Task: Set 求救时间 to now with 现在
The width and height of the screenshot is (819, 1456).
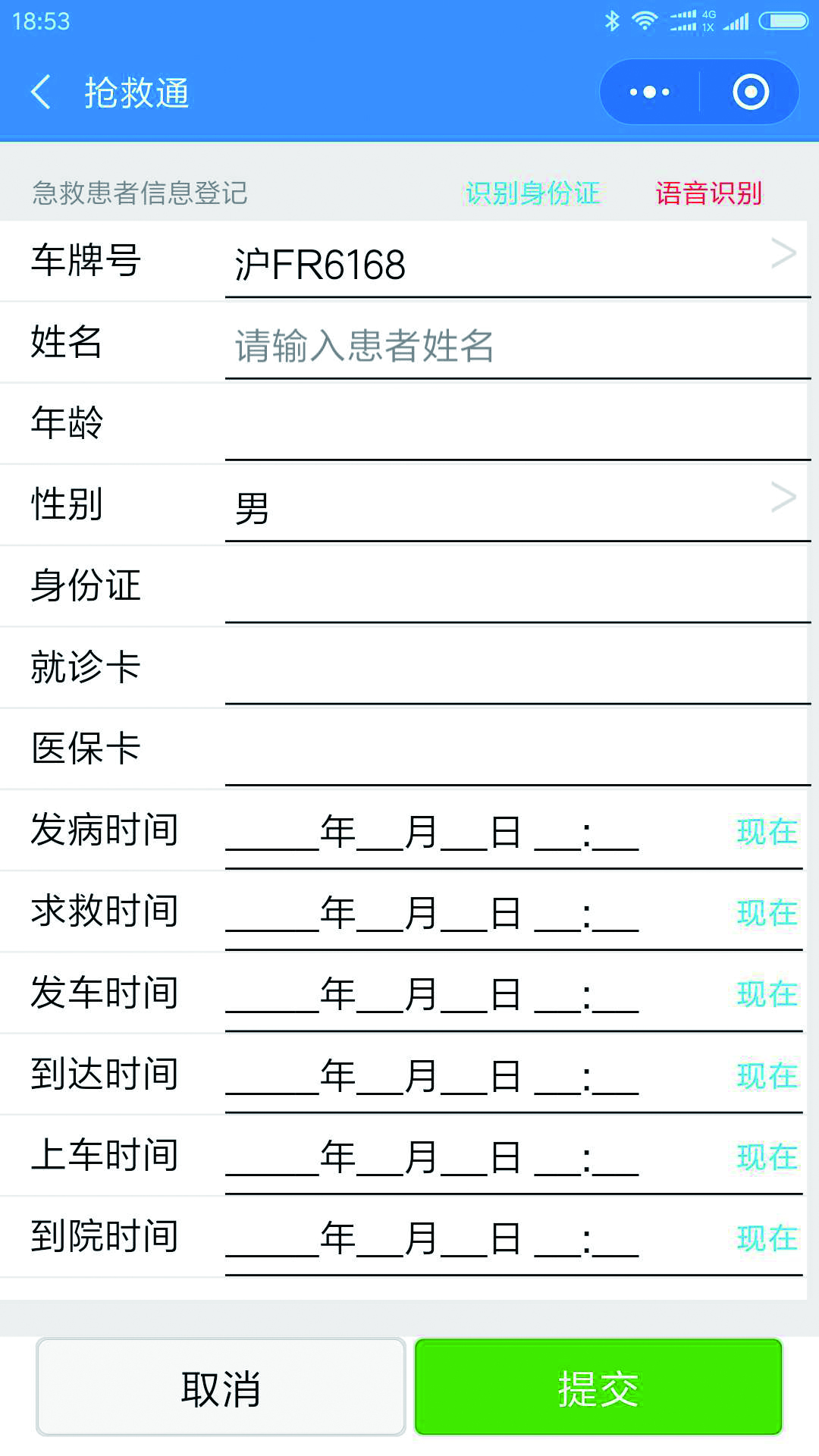Action: click(x=767, y=913)
